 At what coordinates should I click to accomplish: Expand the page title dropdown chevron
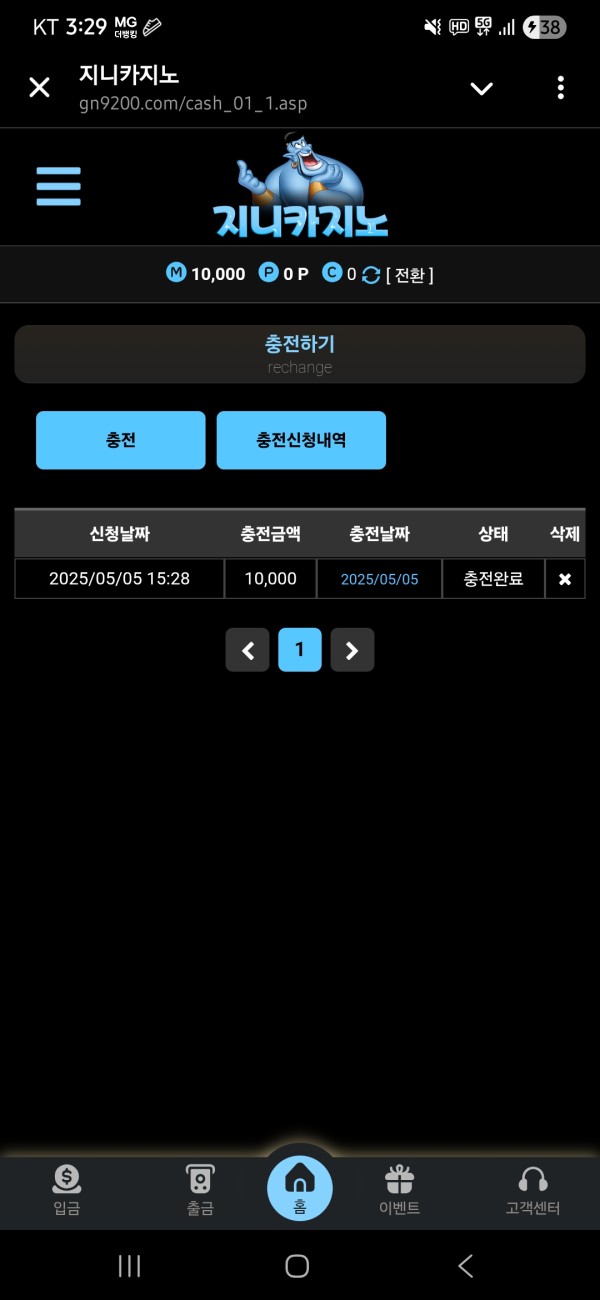pos(482,88)
